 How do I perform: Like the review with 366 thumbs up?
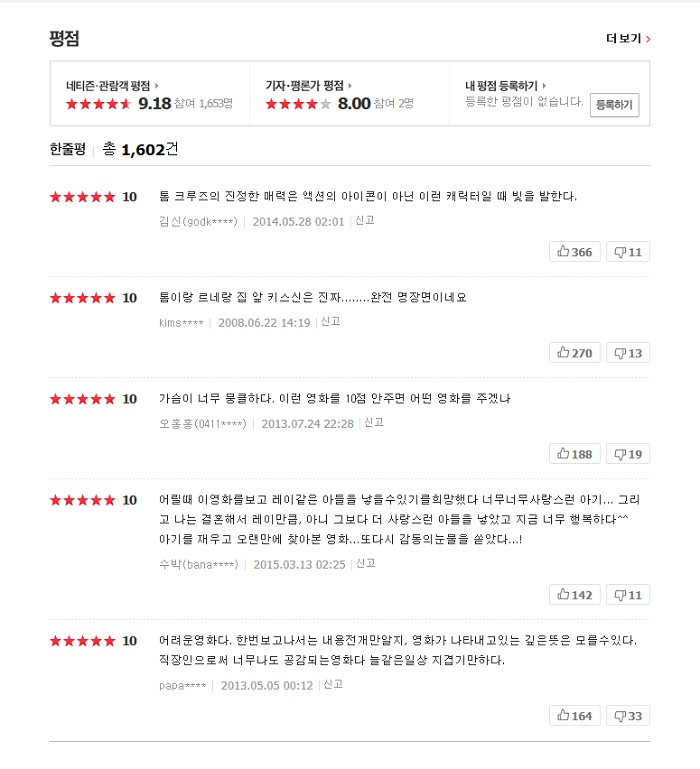tap(575, 252)
